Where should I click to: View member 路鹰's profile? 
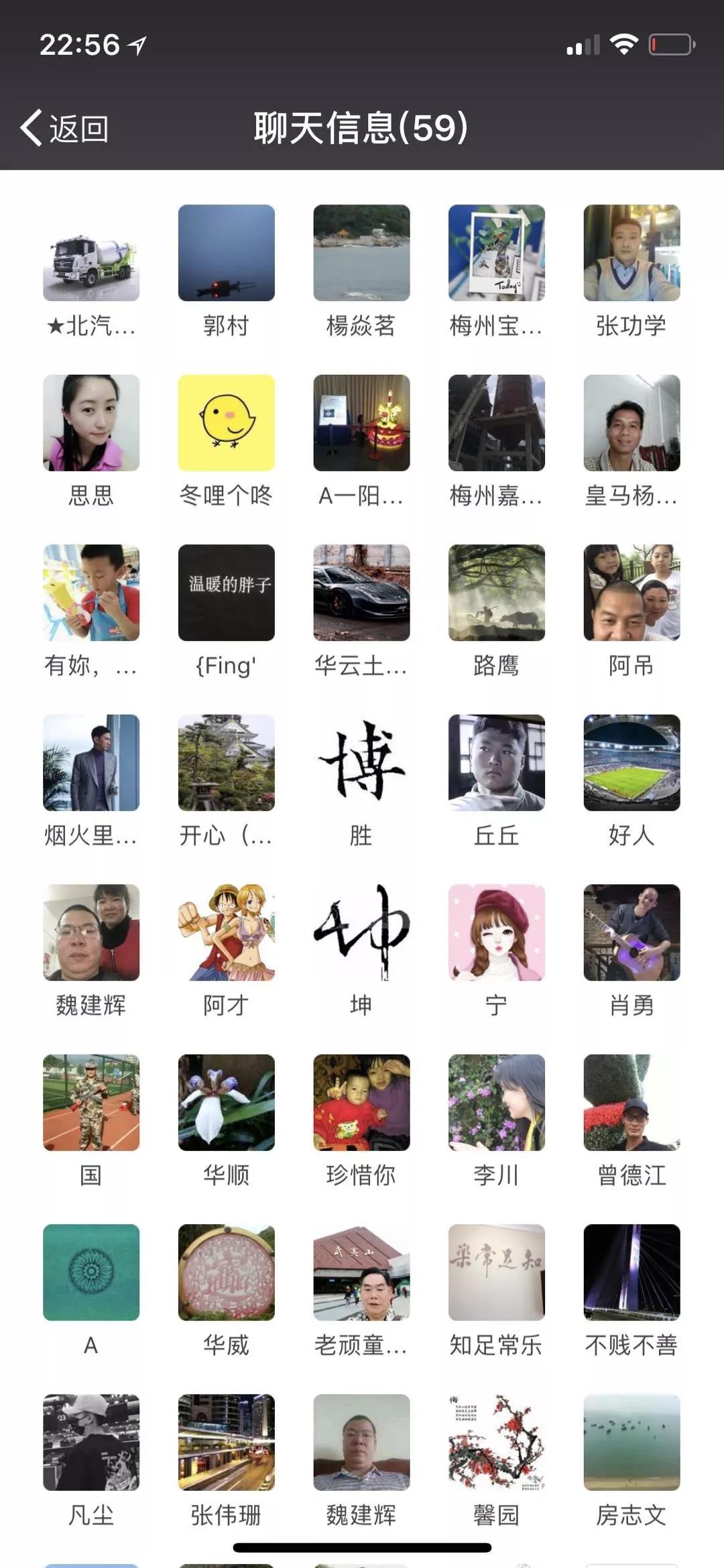point(496,593)
